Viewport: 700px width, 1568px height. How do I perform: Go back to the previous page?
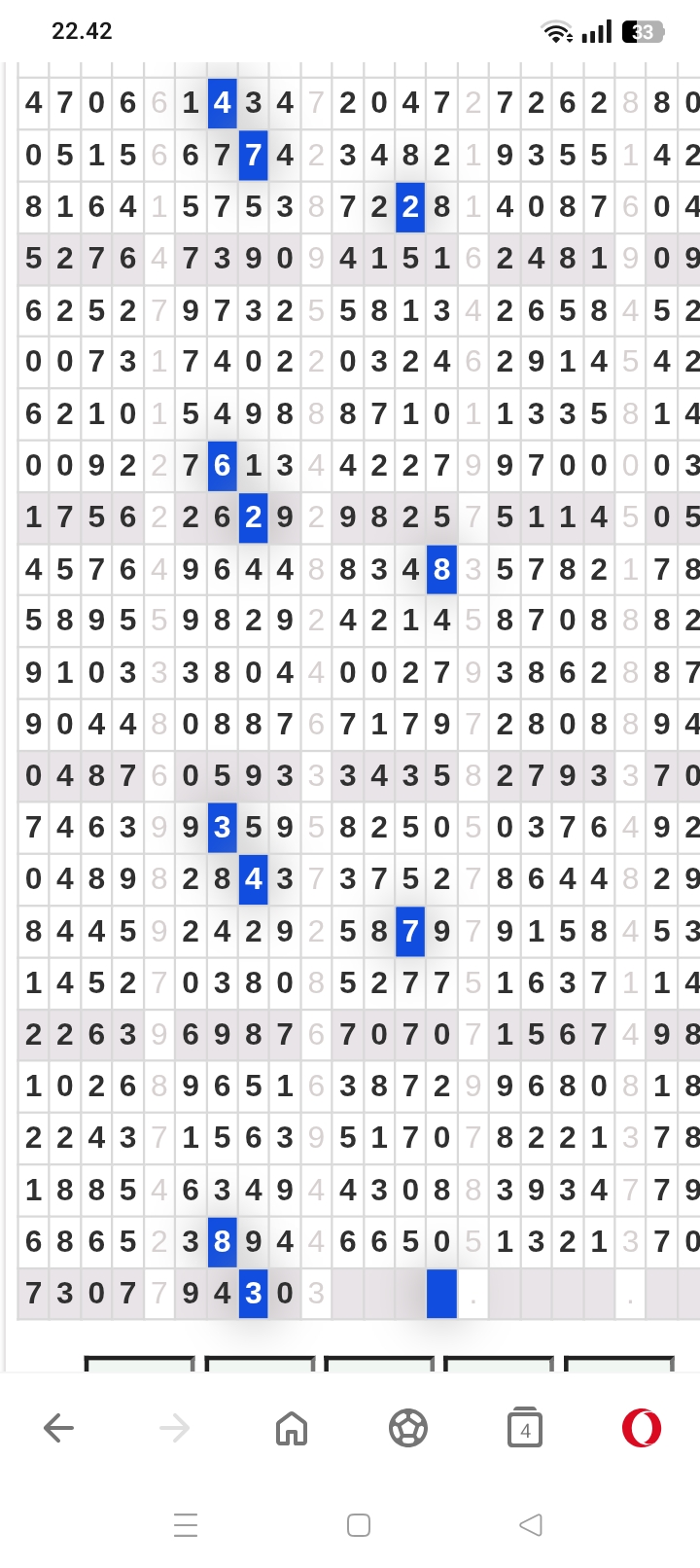pyautogui.click(x=59, y=1428)
